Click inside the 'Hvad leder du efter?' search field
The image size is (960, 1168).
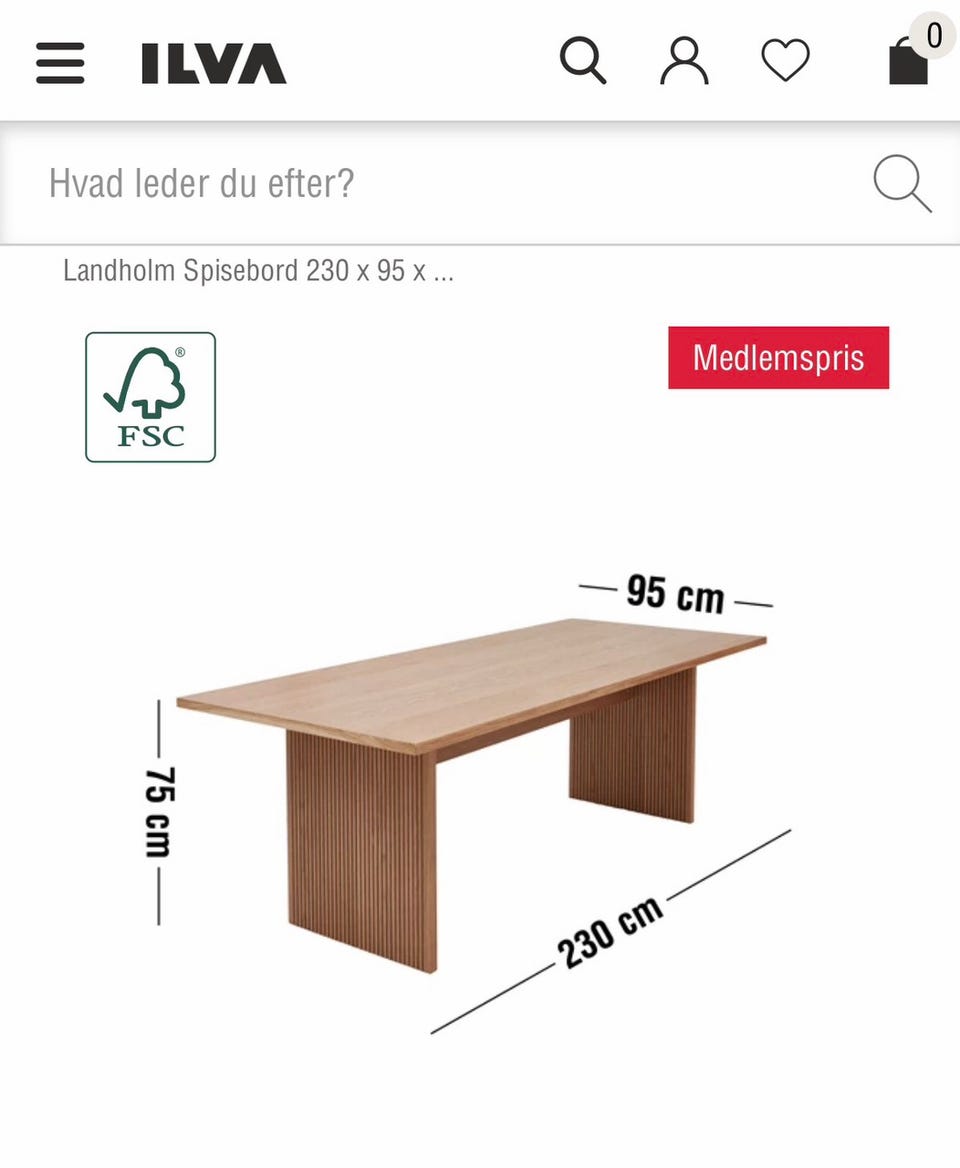300,183
